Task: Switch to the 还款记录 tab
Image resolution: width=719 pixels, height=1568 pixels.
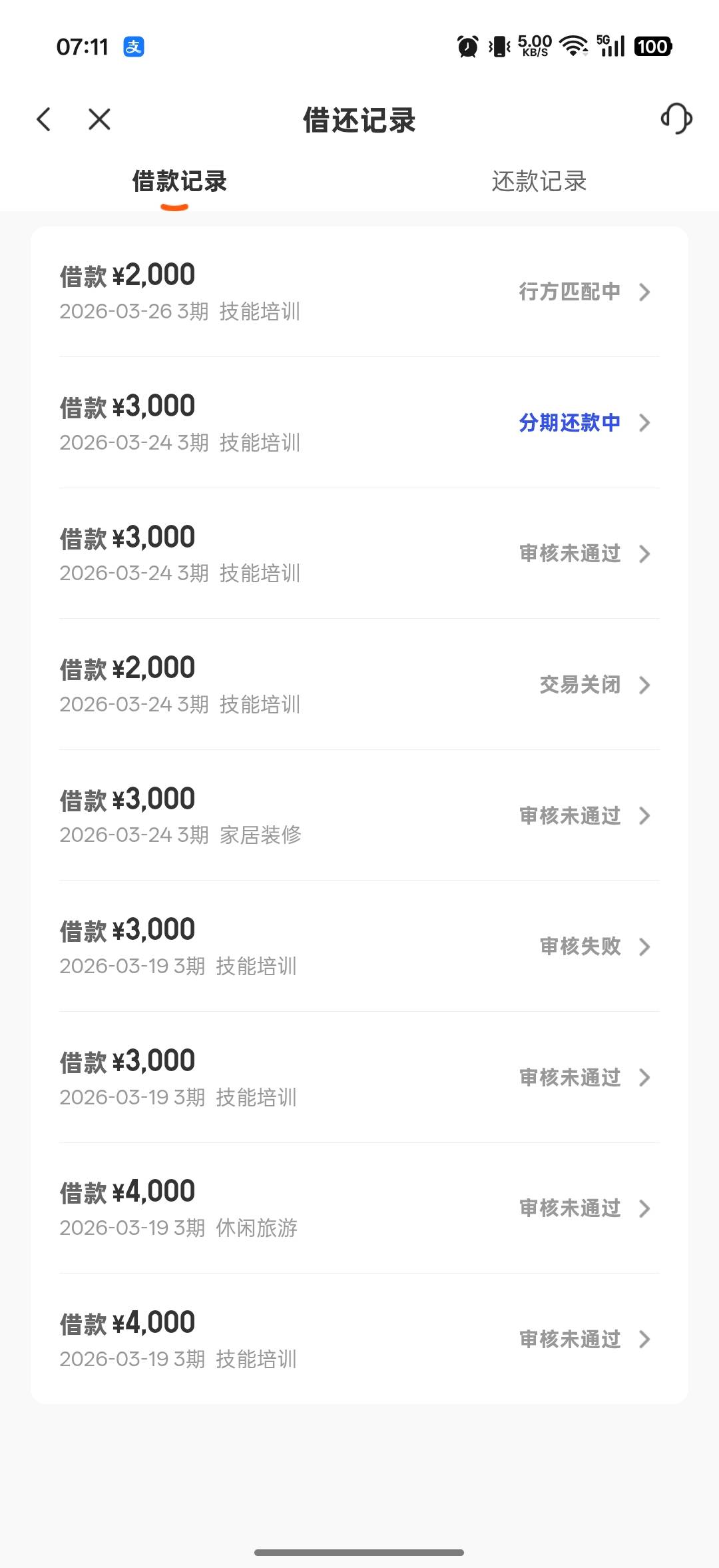Action: tap(539, 181)
